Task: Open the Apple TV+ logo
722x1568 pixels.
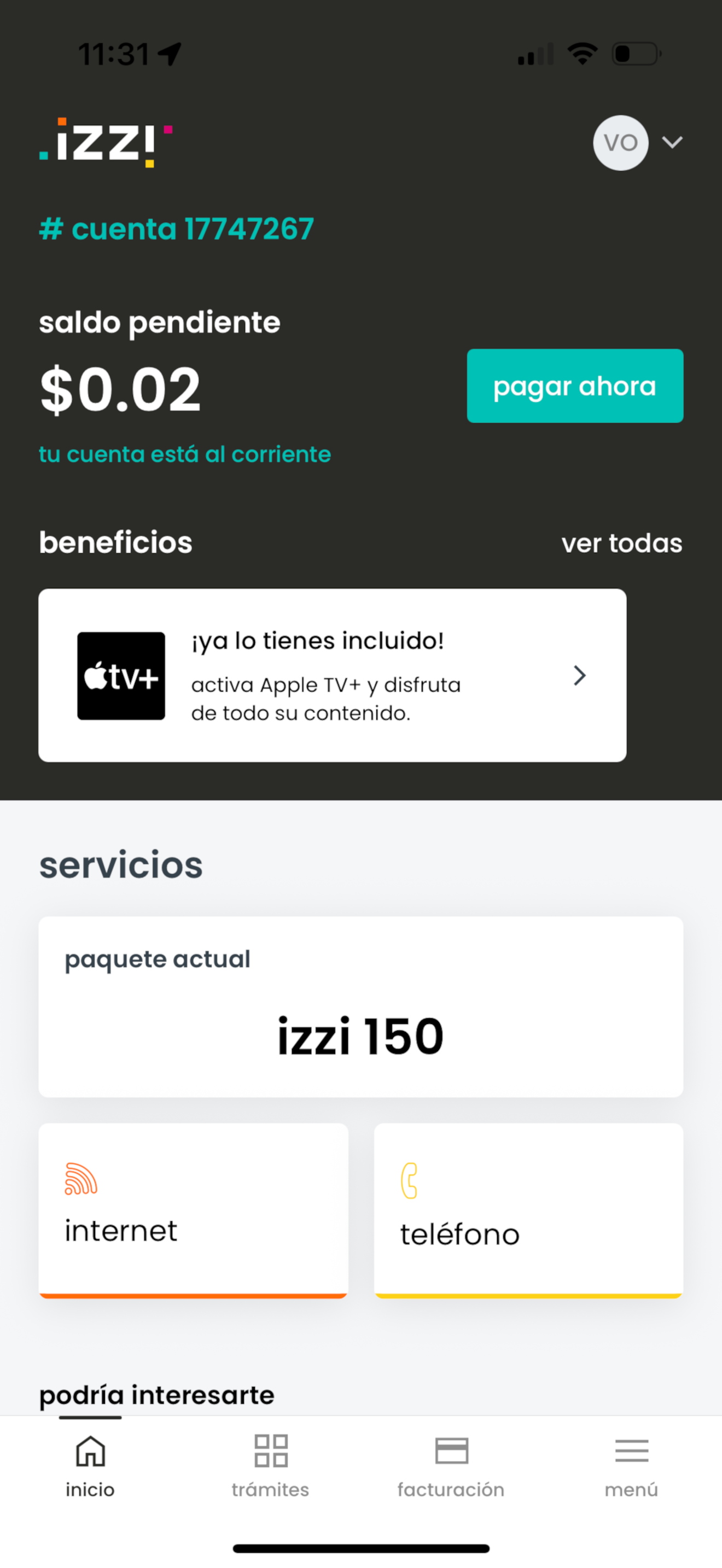Action: (x=120, y=675)
